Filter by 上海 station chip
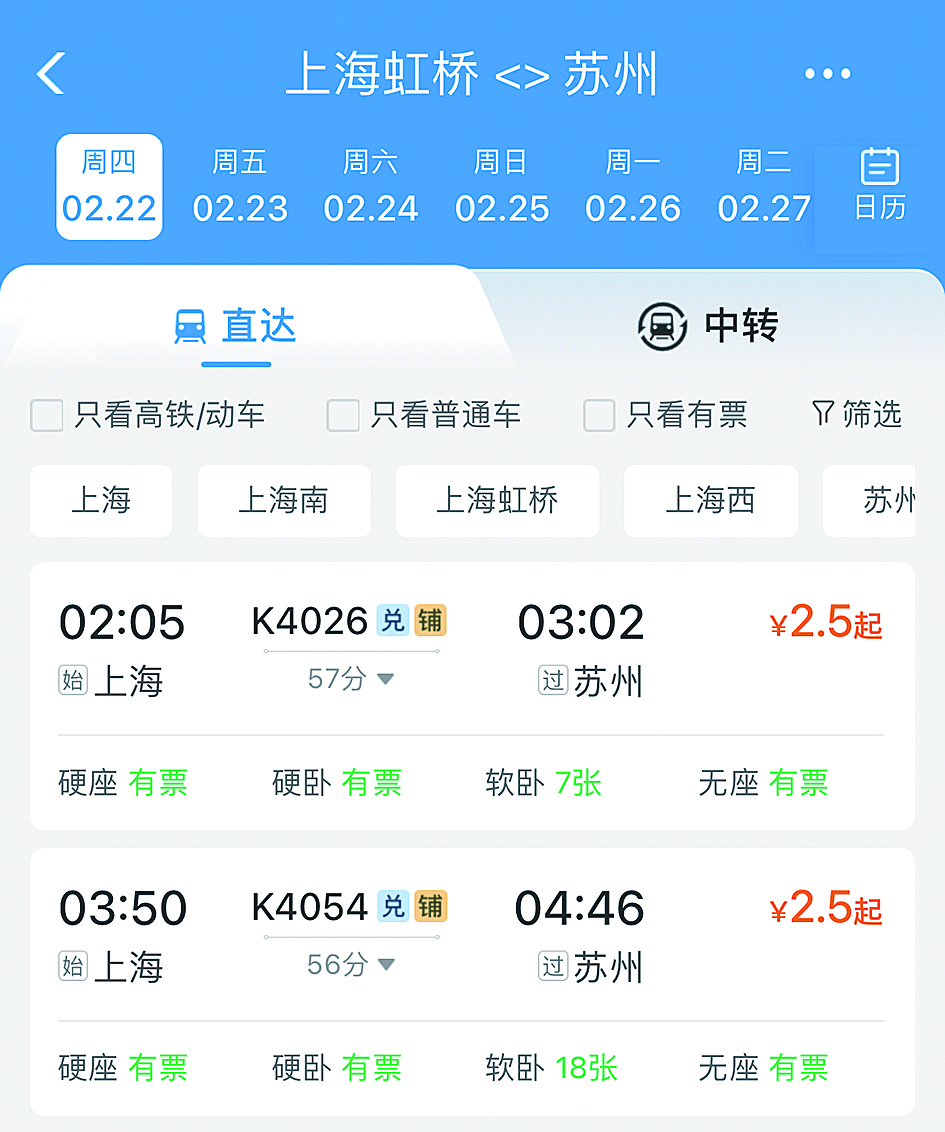 [101, 501]
